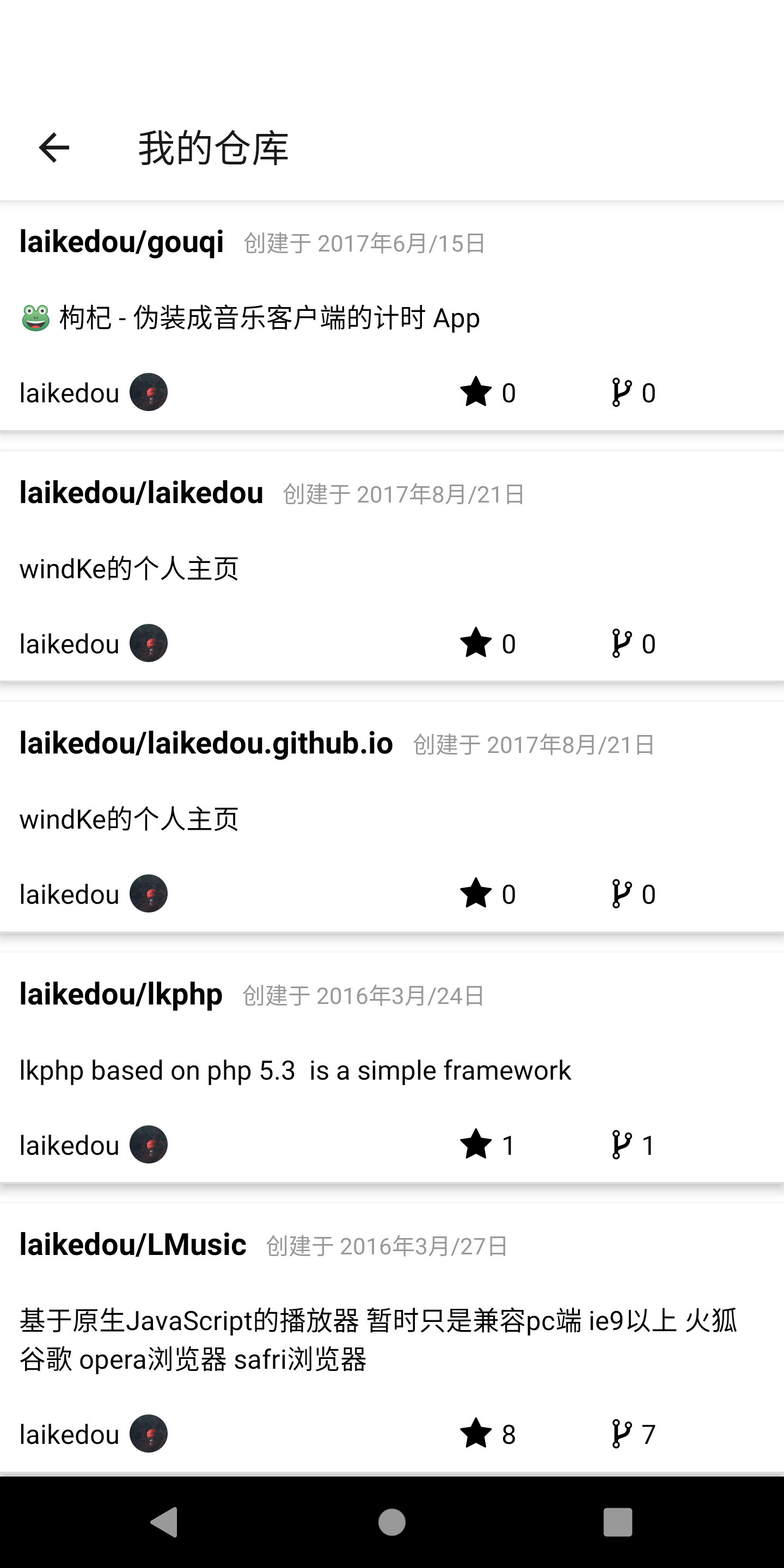This screenshot has width=784, height=1568.
Task: Open the laikedou/LMusic repository
Action: click(x=133, y=1245)
